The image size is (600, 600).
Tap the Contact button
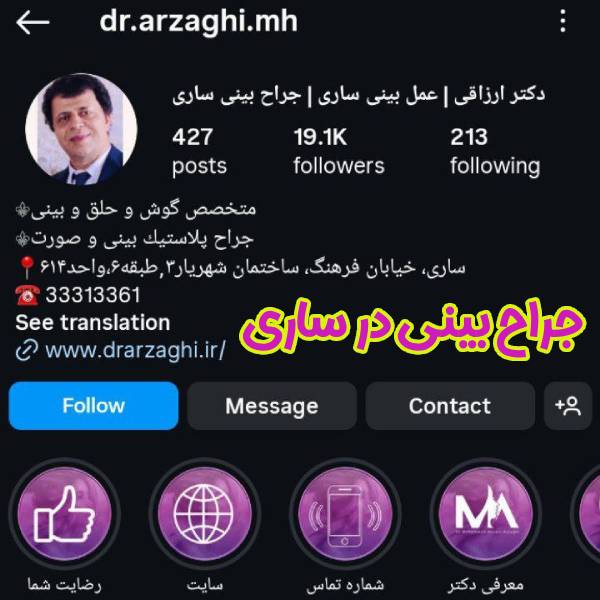click(449, 406)
